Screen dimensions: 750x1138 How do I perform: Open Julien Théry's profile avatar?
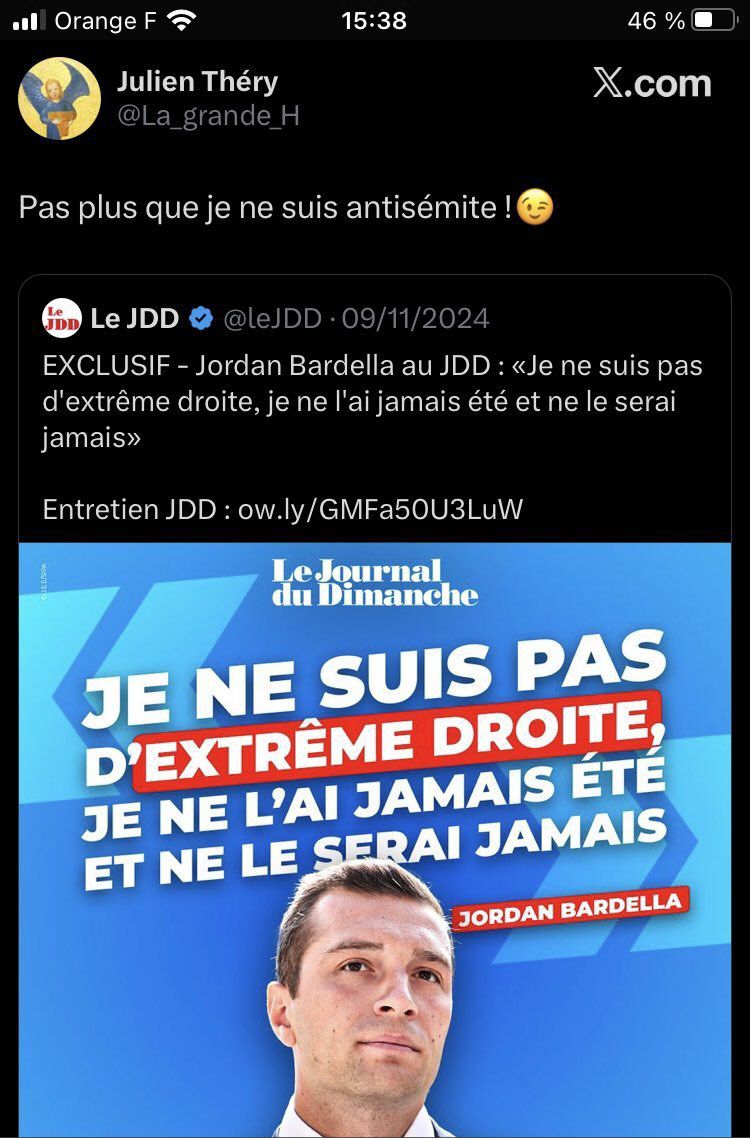[59, 97]
